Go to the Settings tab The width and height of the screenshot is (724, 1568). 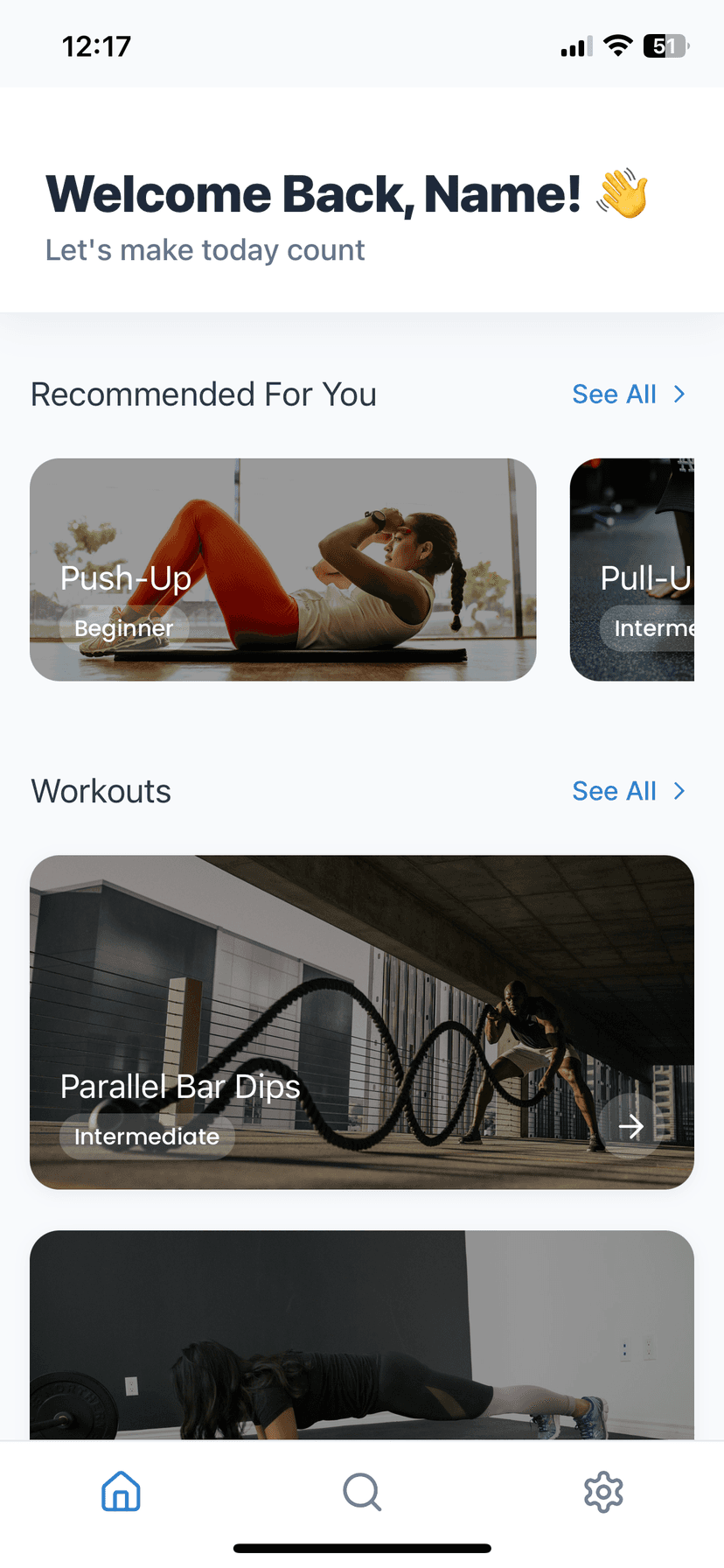coord(603,1491)
